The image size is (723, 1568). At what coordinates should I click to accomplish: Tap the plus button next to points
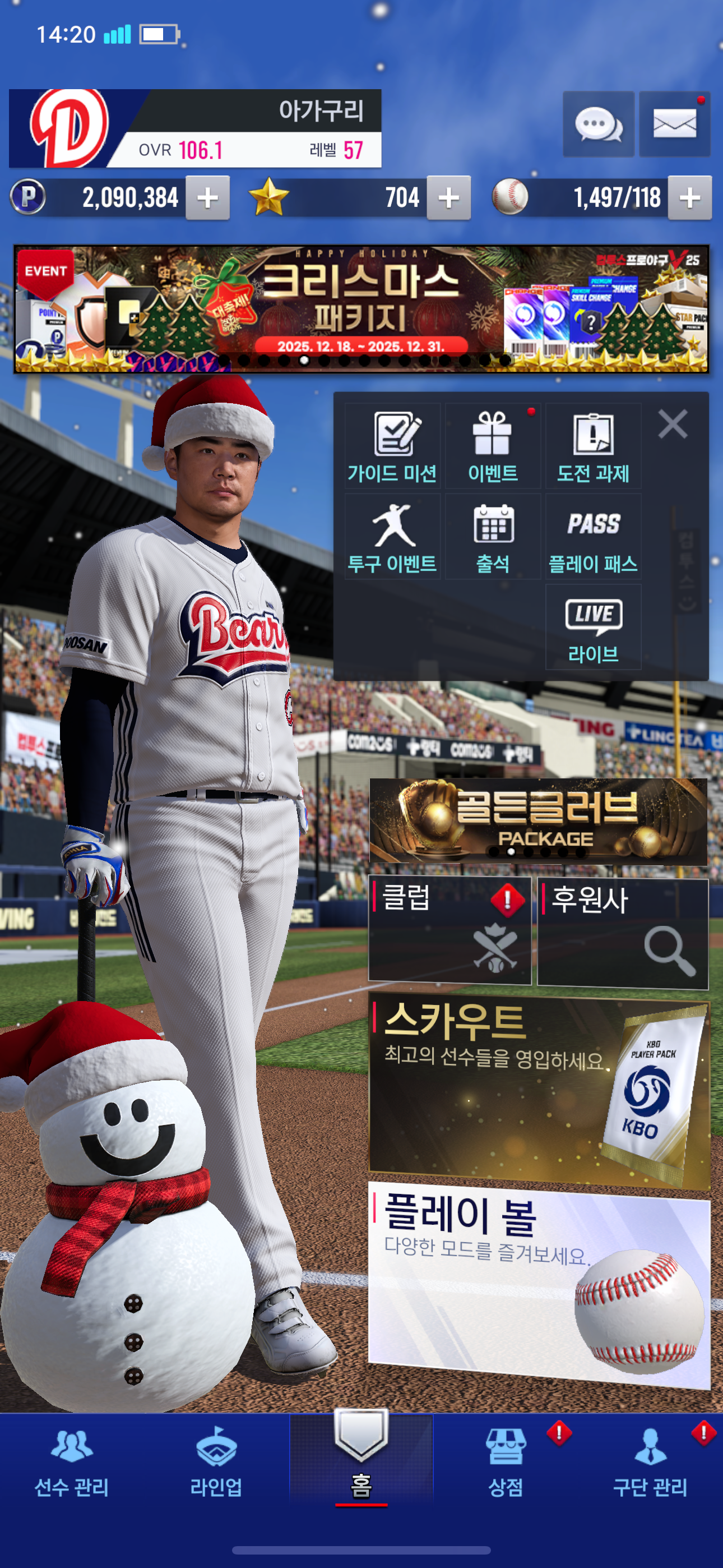pos(207,198)
